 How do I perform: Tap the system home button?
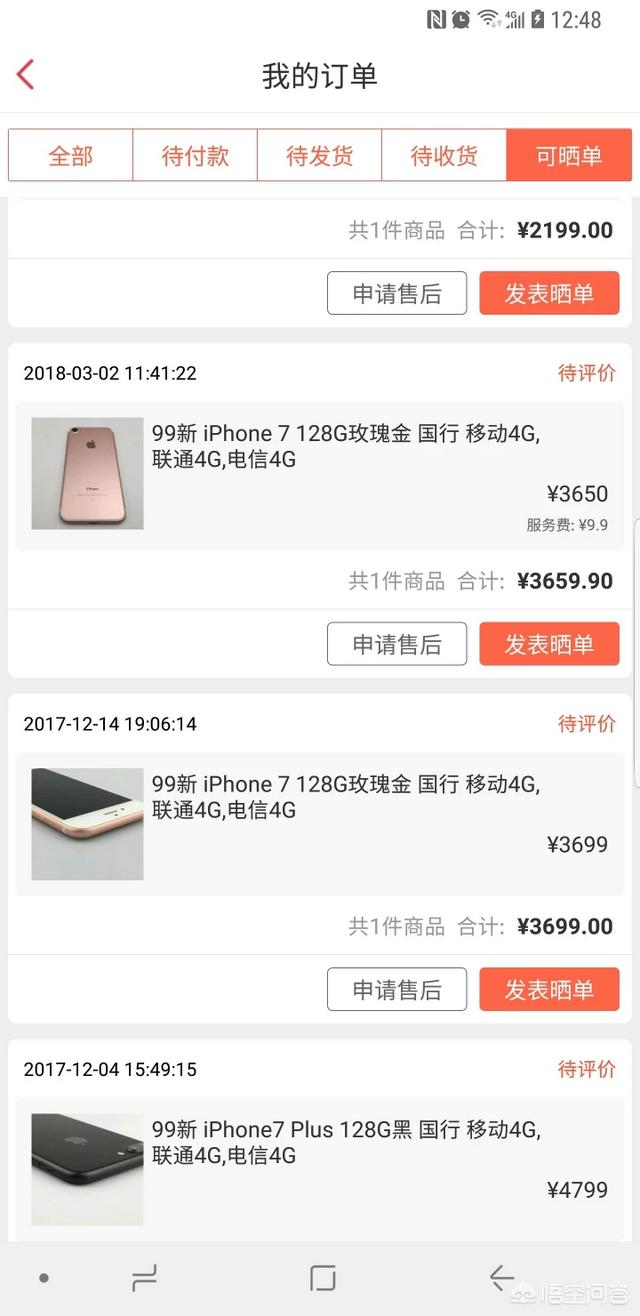pos(322,1278)
